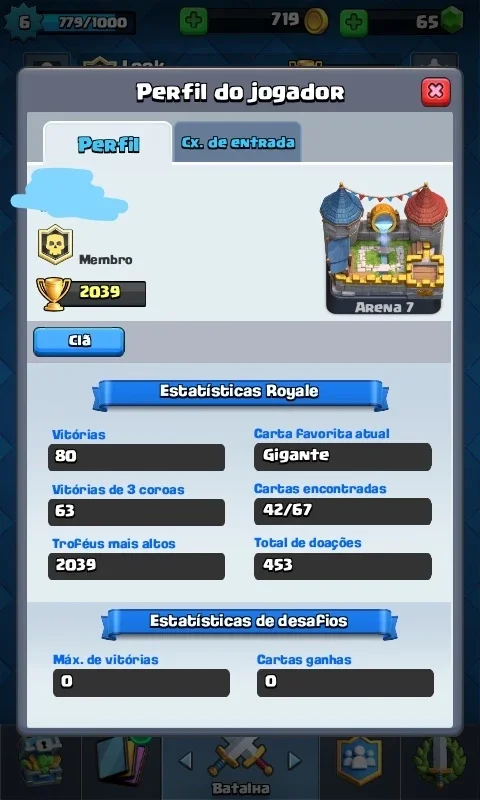Open the Arena 7 image
The image size is (480, 800).
pos(383,248)
